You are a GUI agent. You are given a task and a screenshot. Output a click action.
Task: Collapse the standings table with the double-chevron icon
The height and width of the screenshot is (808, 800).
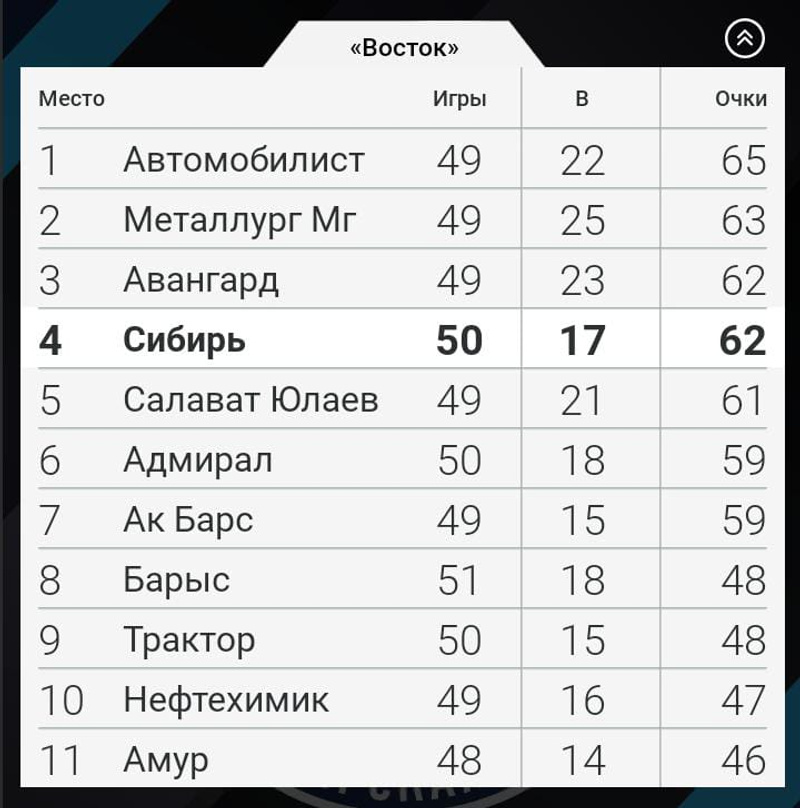tap(744, 39)
